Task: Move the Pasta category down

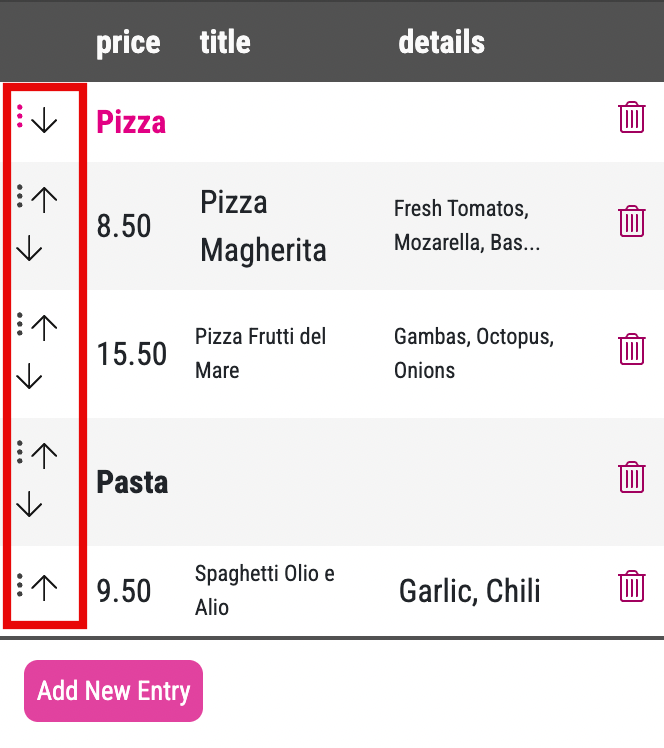Action: 30,505
